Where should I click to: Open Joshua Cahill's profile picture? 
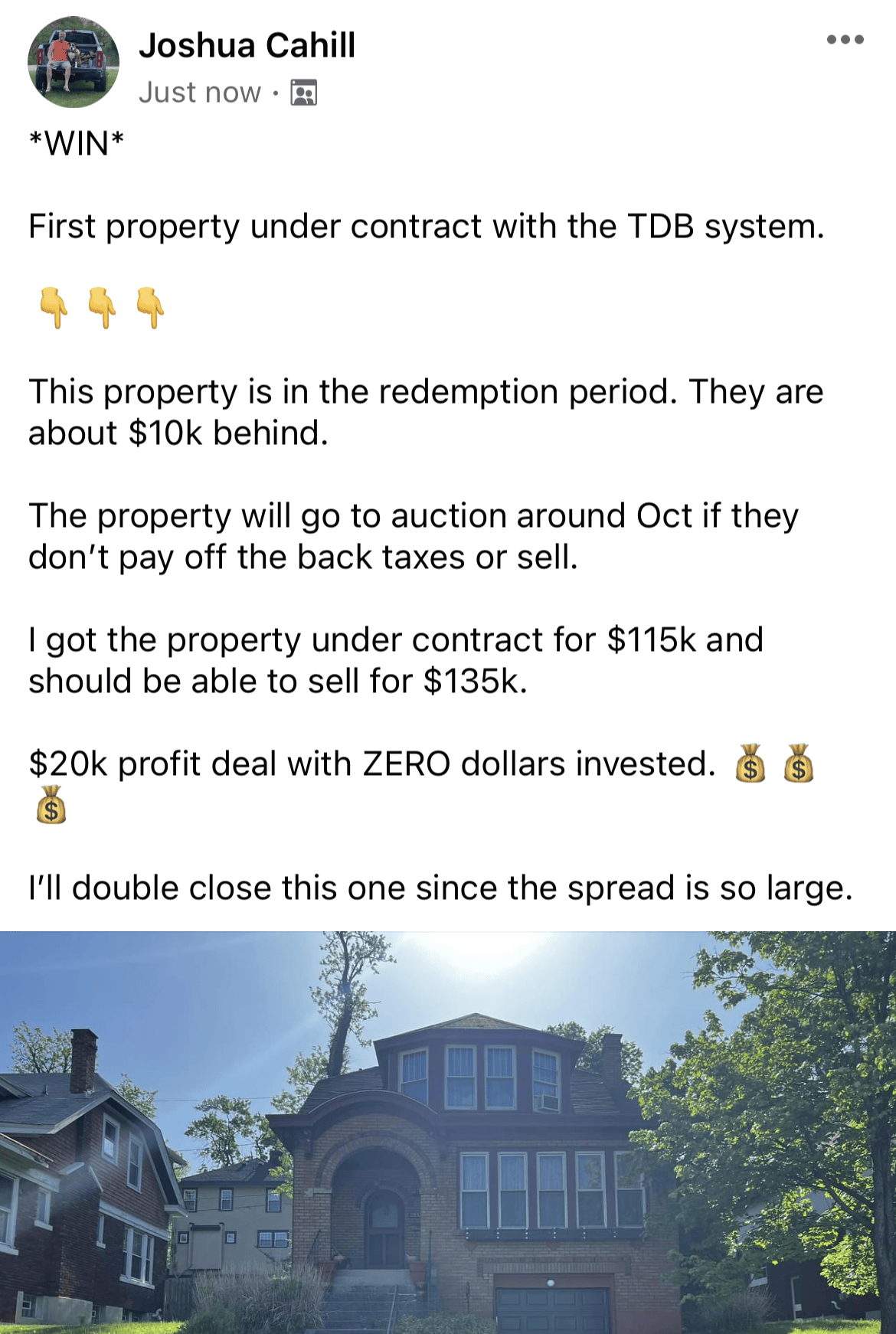click(x=74, y=62)
